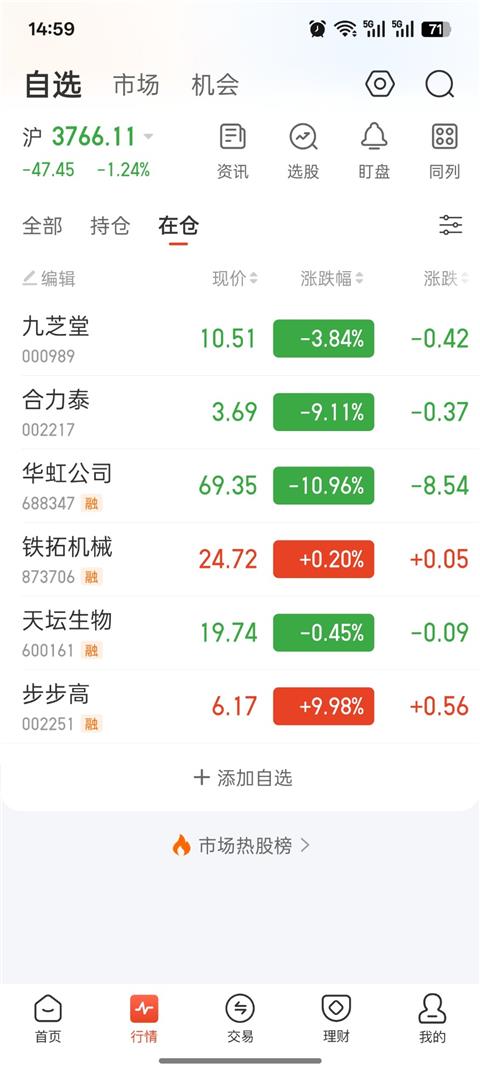This screenshot has width=480, height=1073.
Task: Open the search magnifier icon
Action: pos(440,85)
